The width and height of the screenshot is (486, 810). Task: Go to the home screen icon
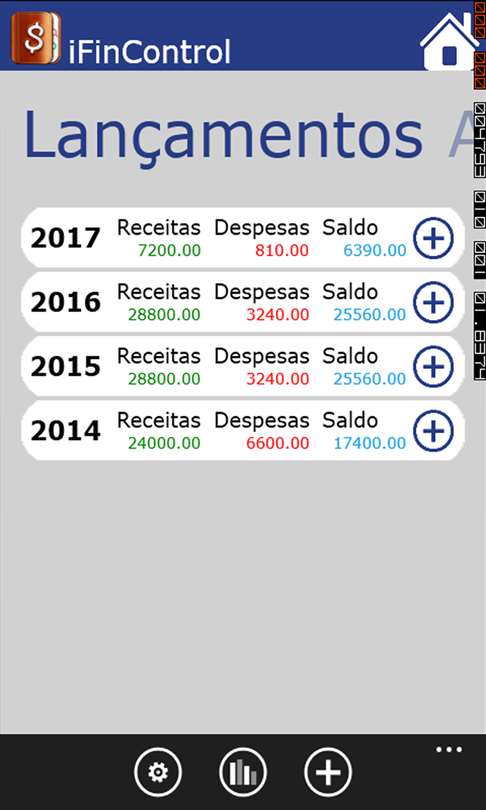pos(448,41)
